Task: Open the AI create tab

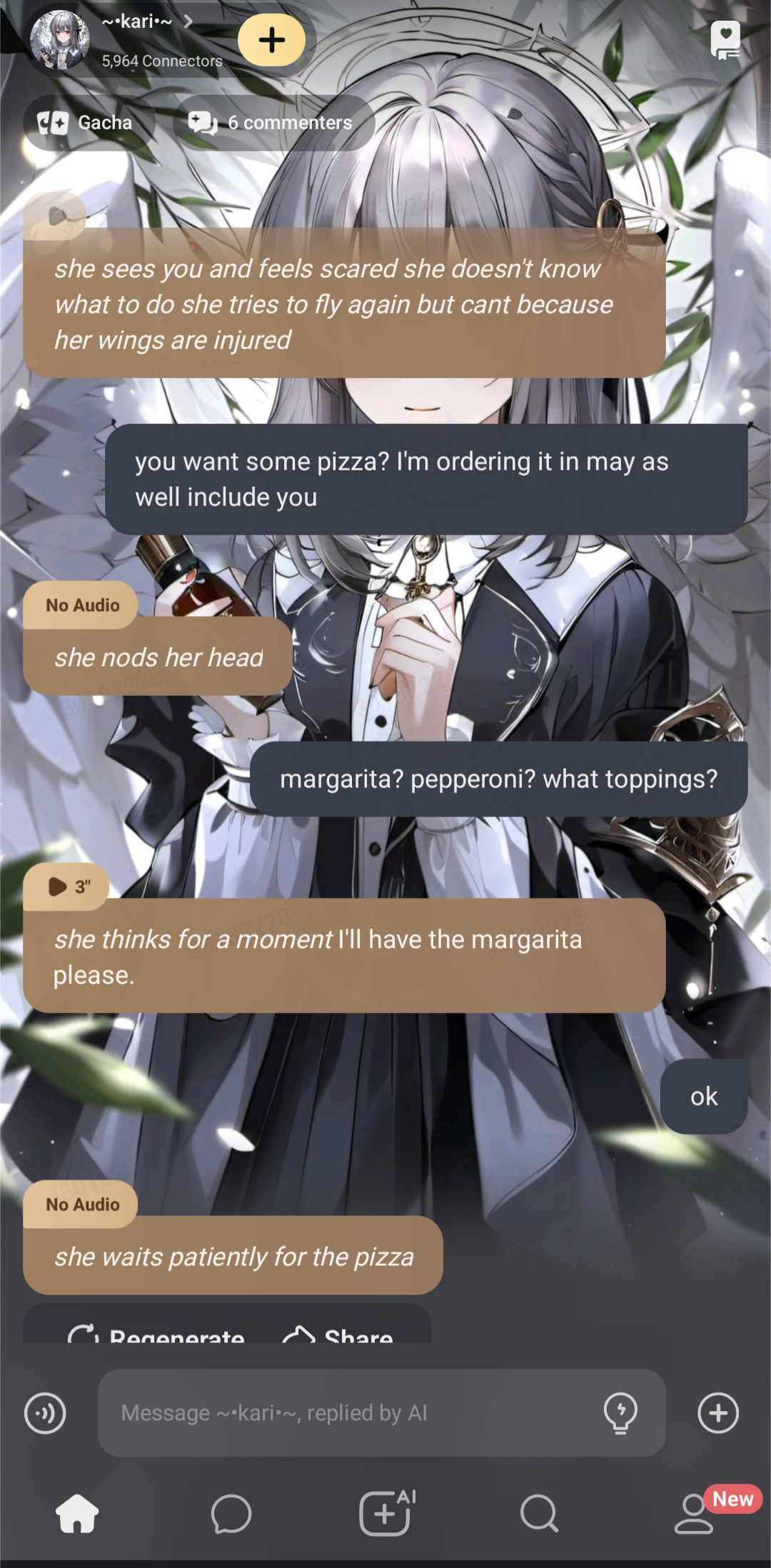Action: click(385, 1513)
